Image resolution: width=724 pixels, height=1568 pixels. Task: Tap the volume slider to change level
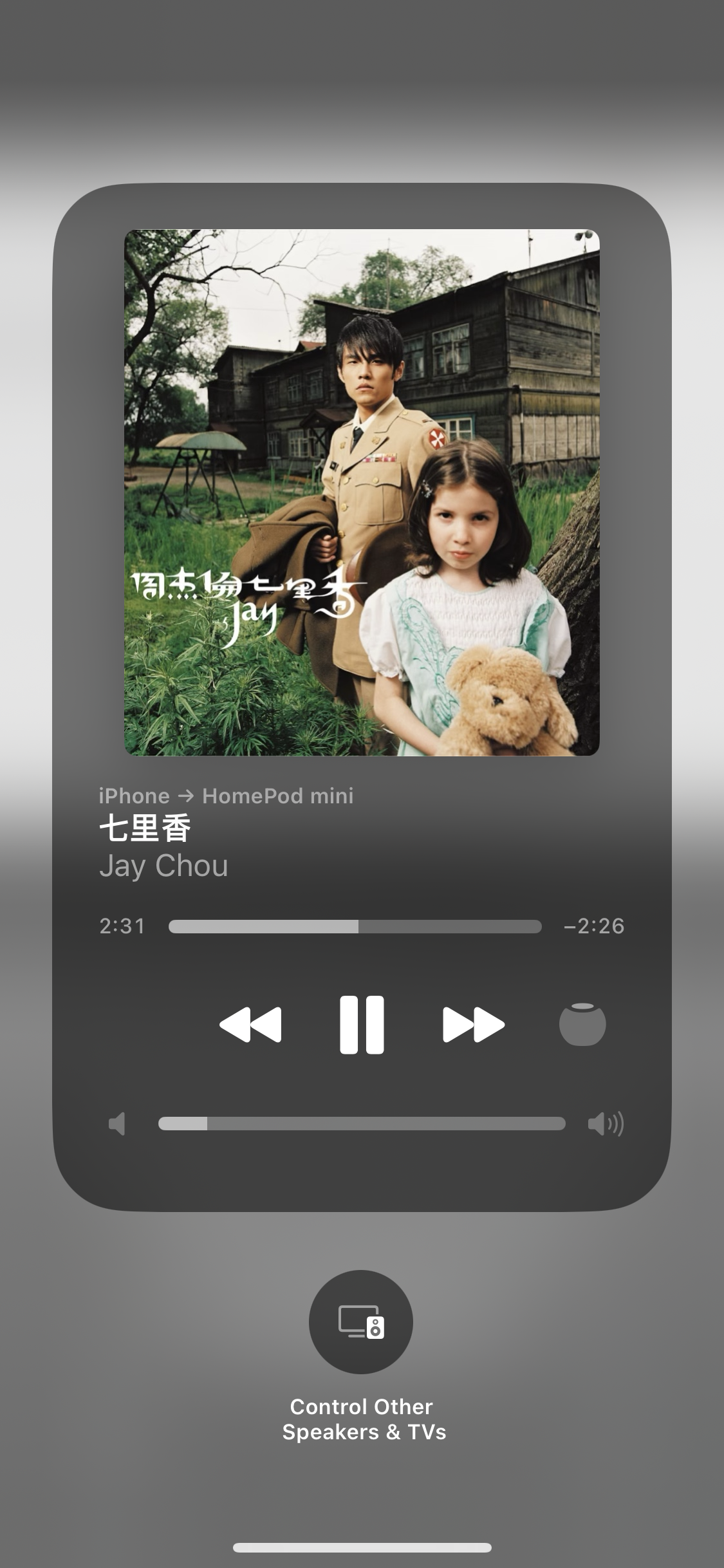[x=362, y=1124]
